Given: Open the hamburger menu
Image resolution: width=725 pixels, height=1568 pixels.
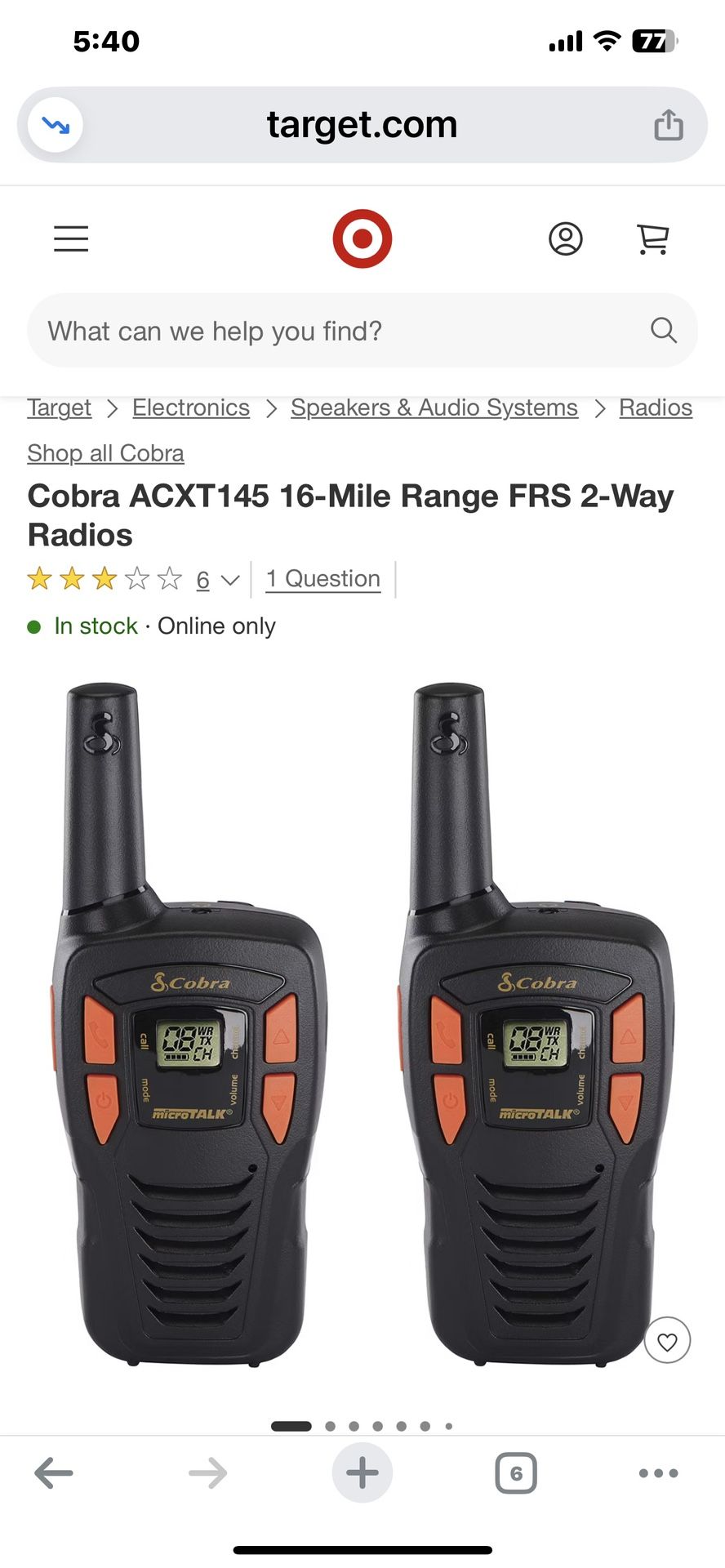Looking at the screenshot, I should (71, 238).
